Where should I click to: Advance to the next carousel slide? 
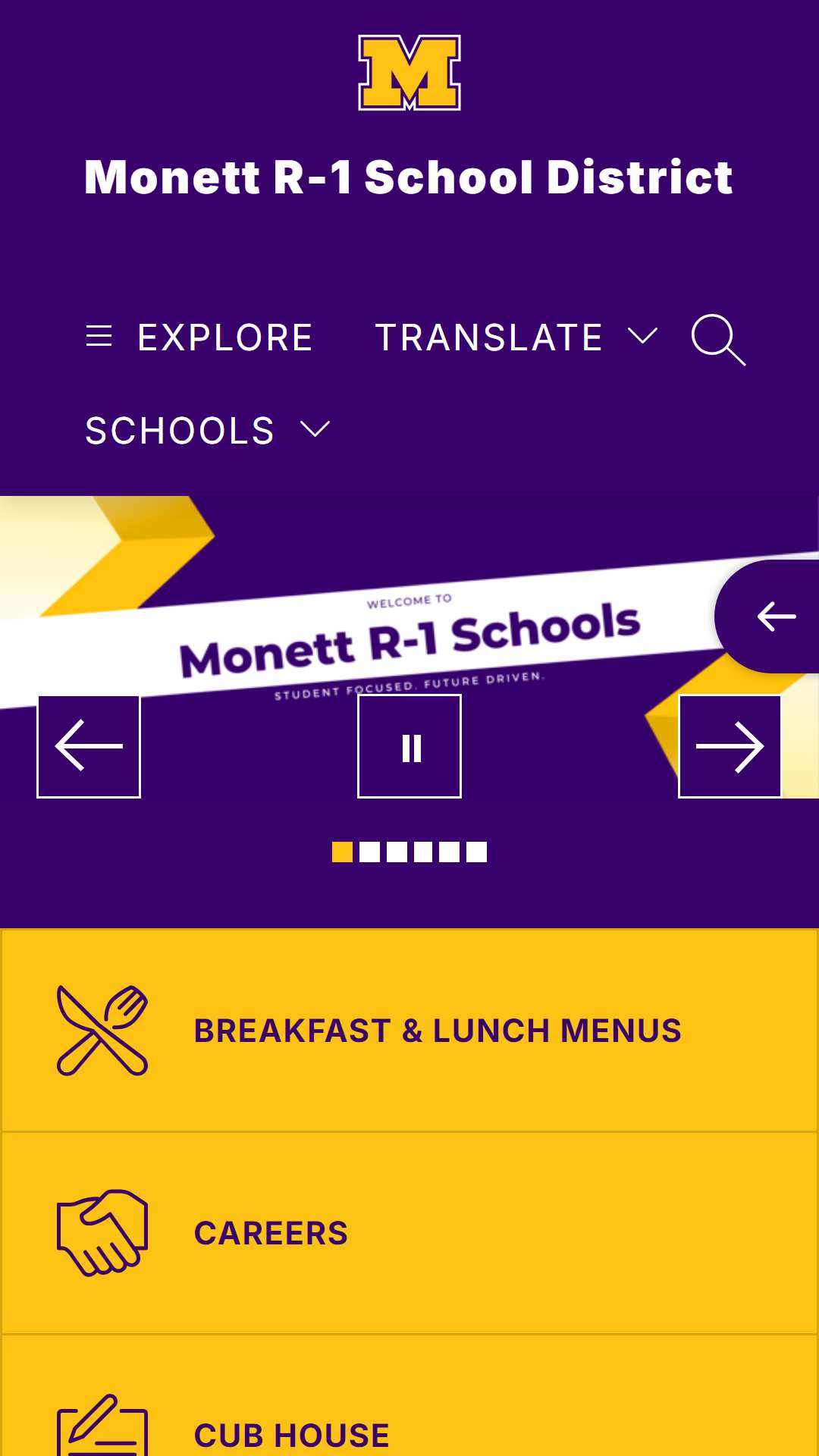click(730, 746)
